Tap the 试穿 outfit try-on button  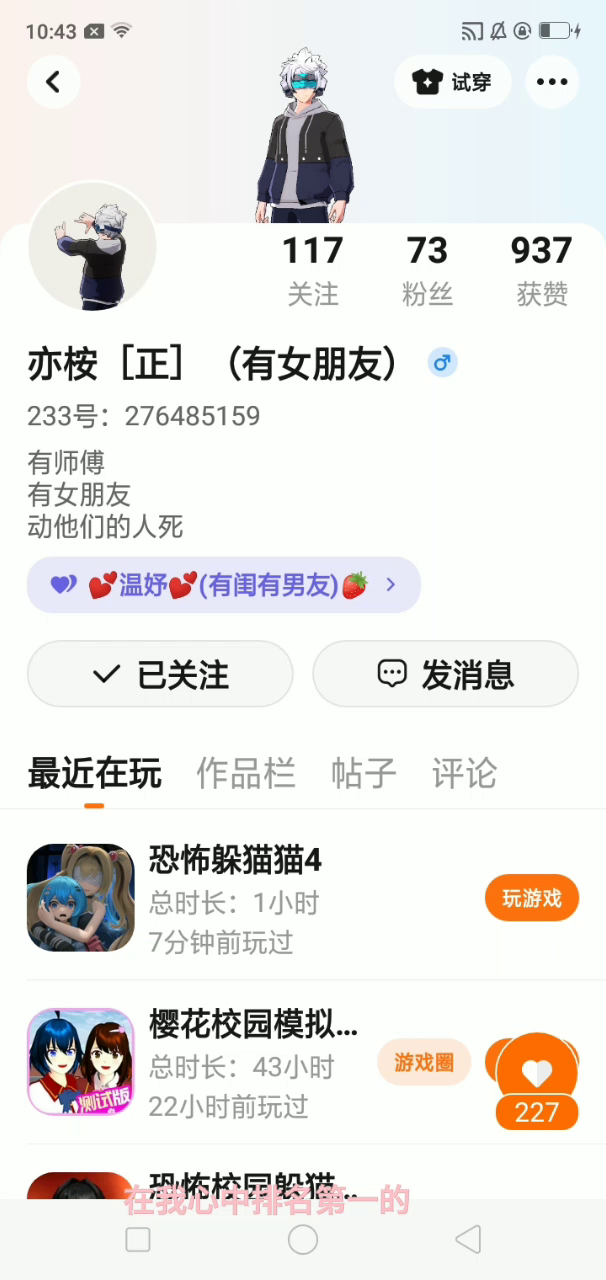point(453,82)
